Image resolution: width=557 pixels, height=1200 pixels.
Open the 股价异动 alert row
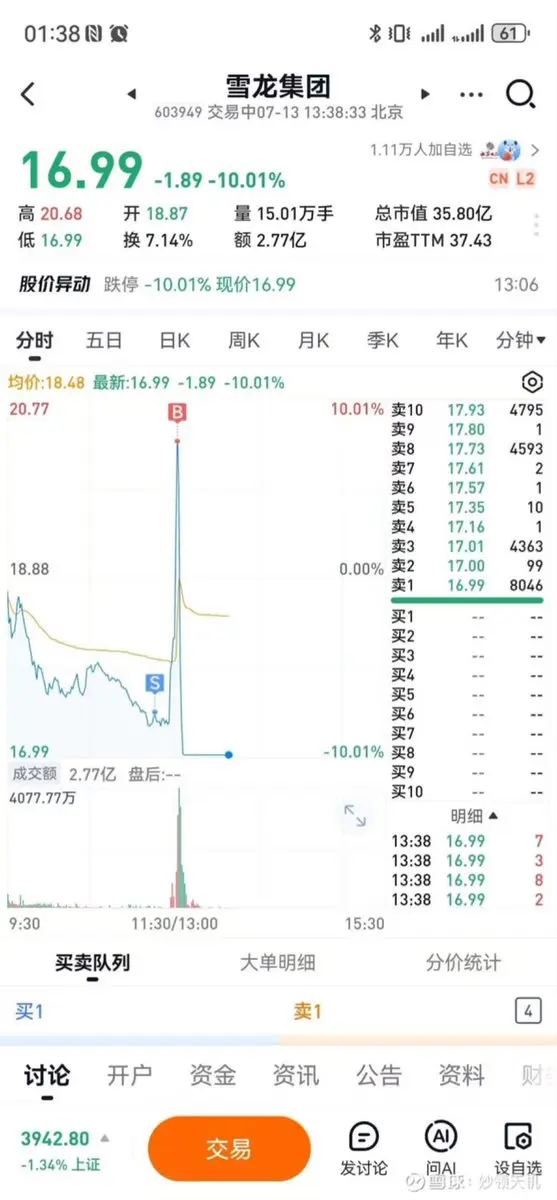278,285
